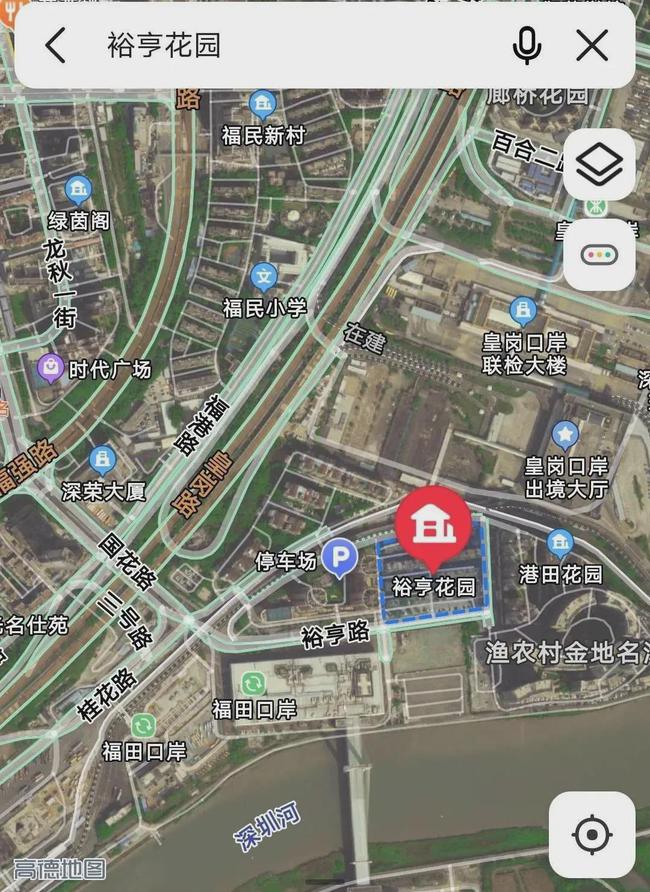Image resolution: width=650 pixels, height=892 pixels.
Task: Go back from the search results
Action: coord(56,46)
